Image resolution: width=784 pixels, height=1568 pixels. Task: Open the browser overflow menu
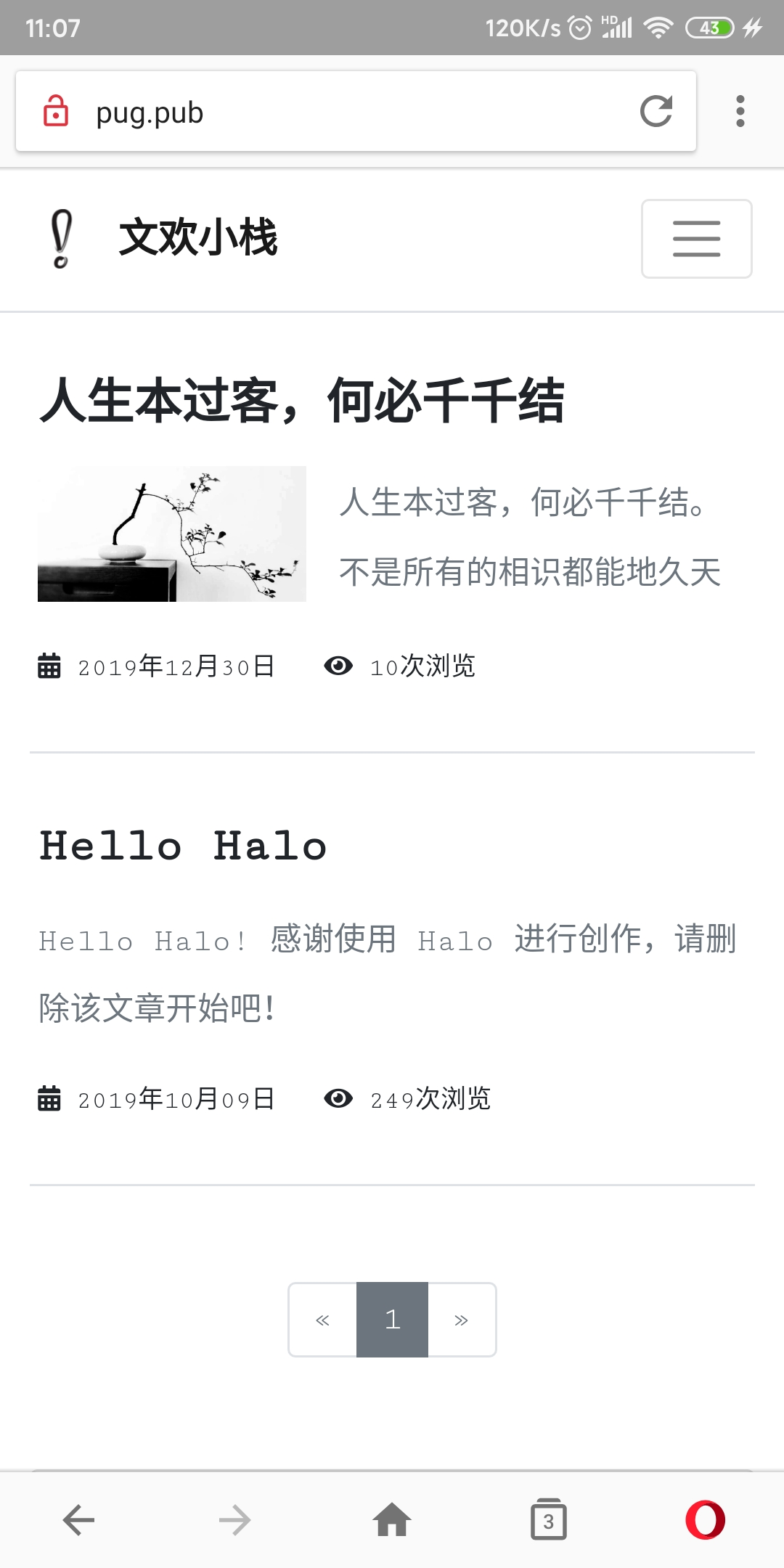(x=740, y=112)
